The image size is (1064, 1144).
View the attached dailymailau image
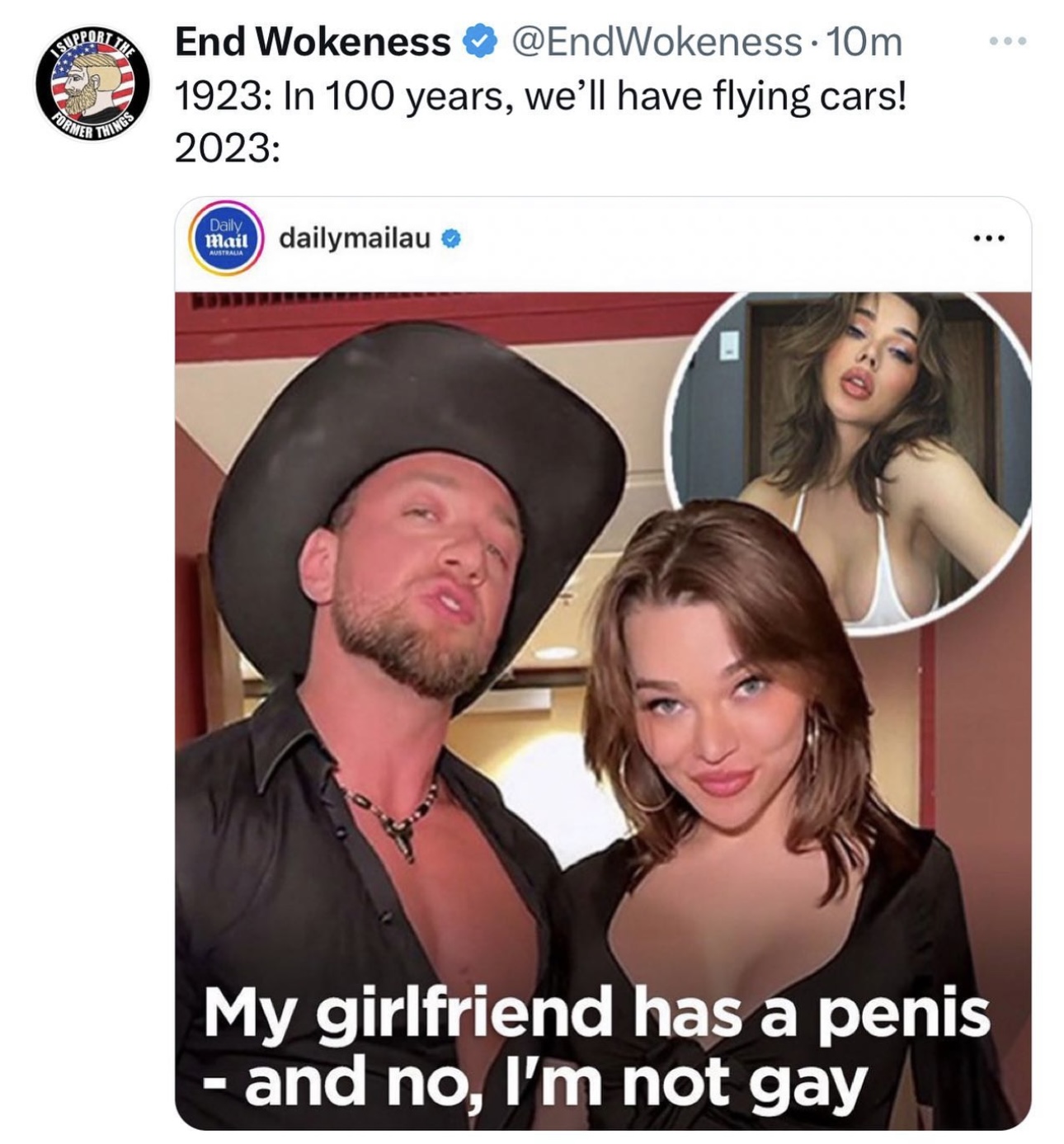point(602,709)
